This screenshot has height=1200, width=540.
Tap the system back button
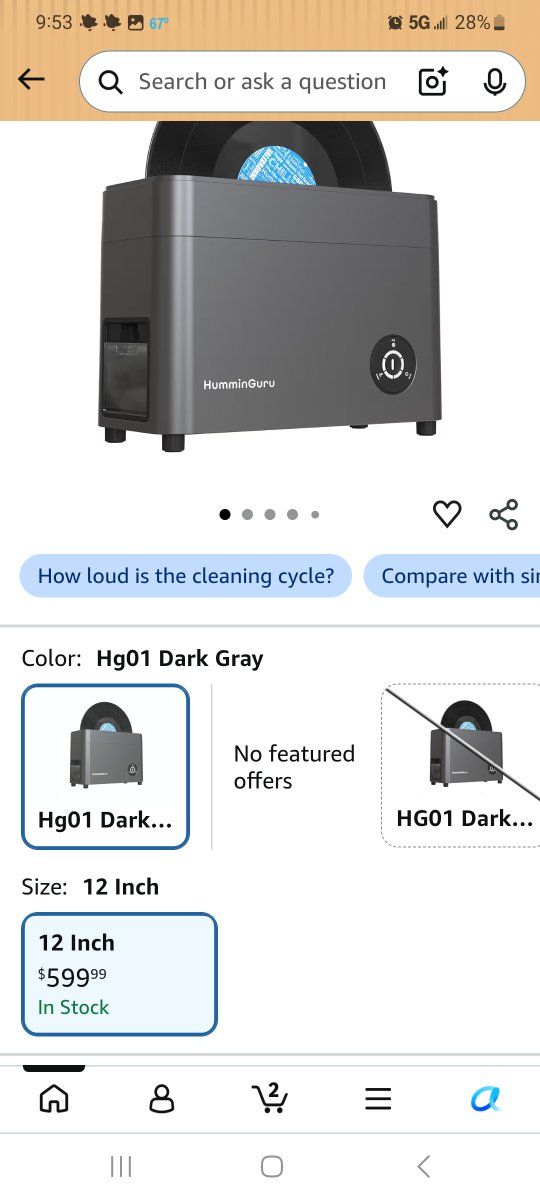pyautogui.click(x=423, y=1166)
